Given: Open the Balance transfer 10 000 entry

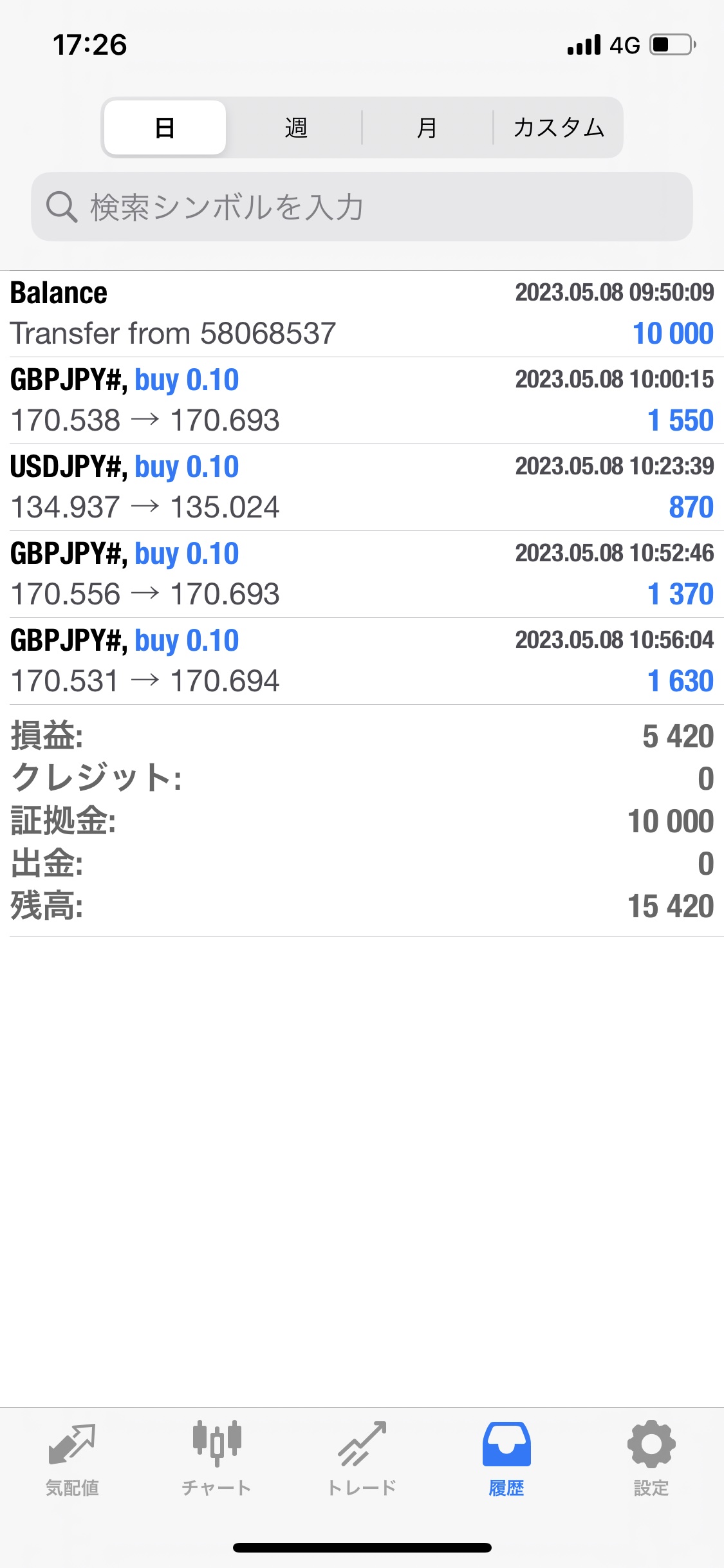Looking at the screenshot, I should coord(362,313).
